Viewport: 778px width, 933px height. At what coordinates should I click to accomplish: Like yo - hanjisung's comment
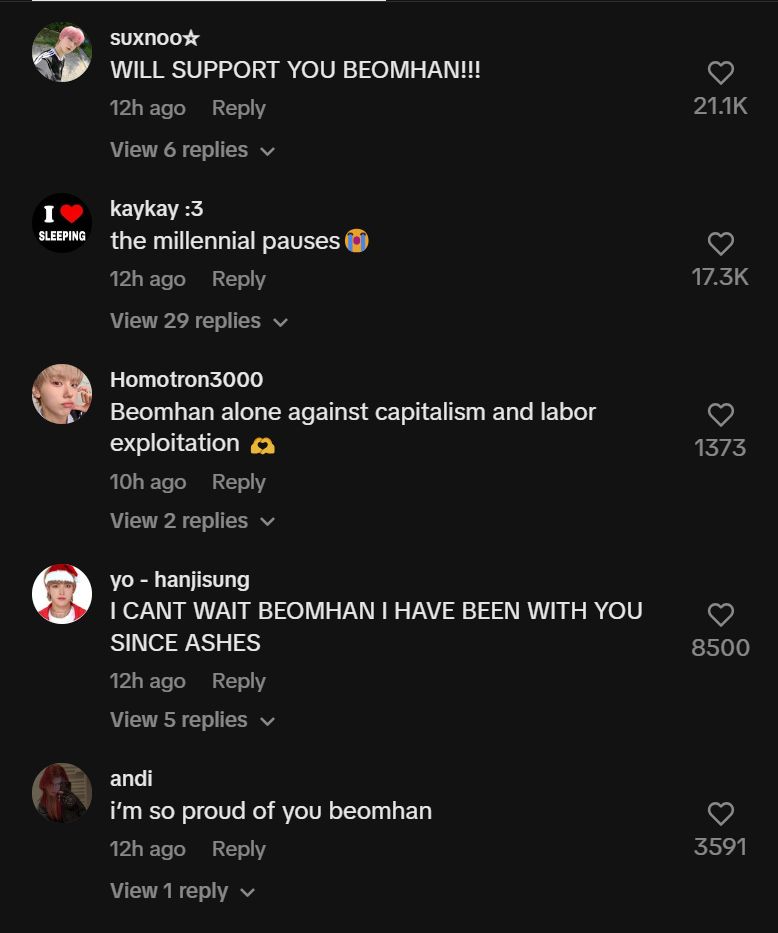click(x=720, y=615)
